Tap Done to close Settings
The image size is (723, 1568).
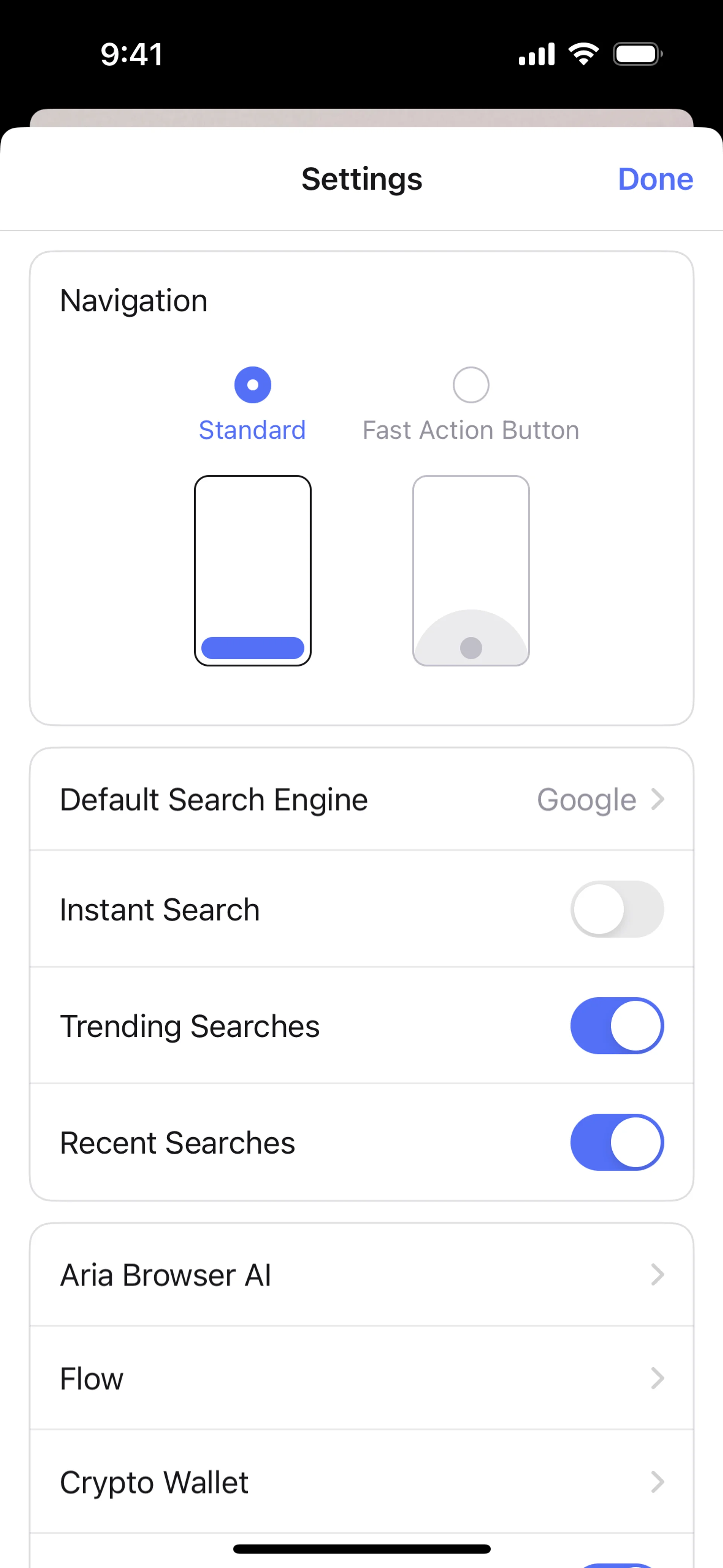pyautogui.click(x=655, y=179)
